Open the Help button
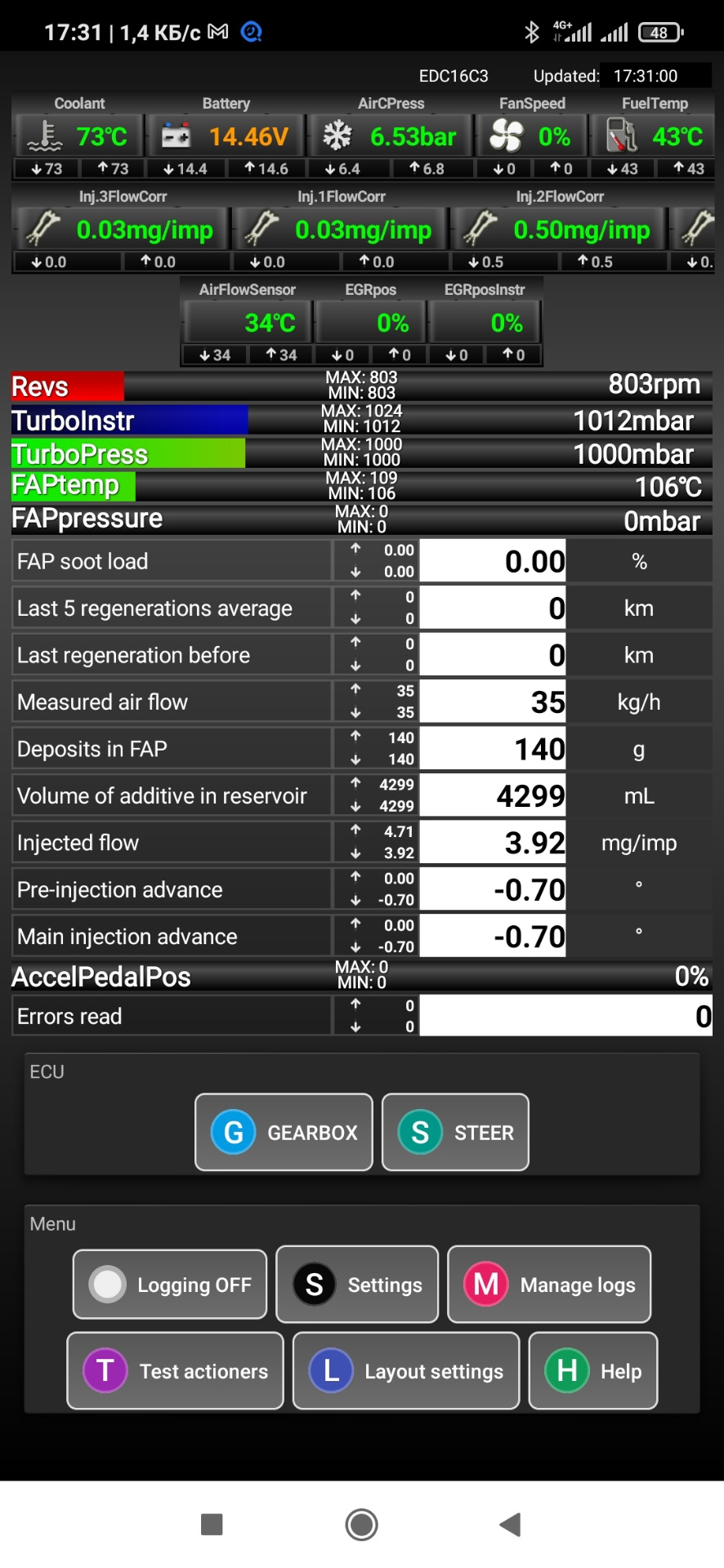Viewport: 724px width, 1568px height. pos(593,1370)
